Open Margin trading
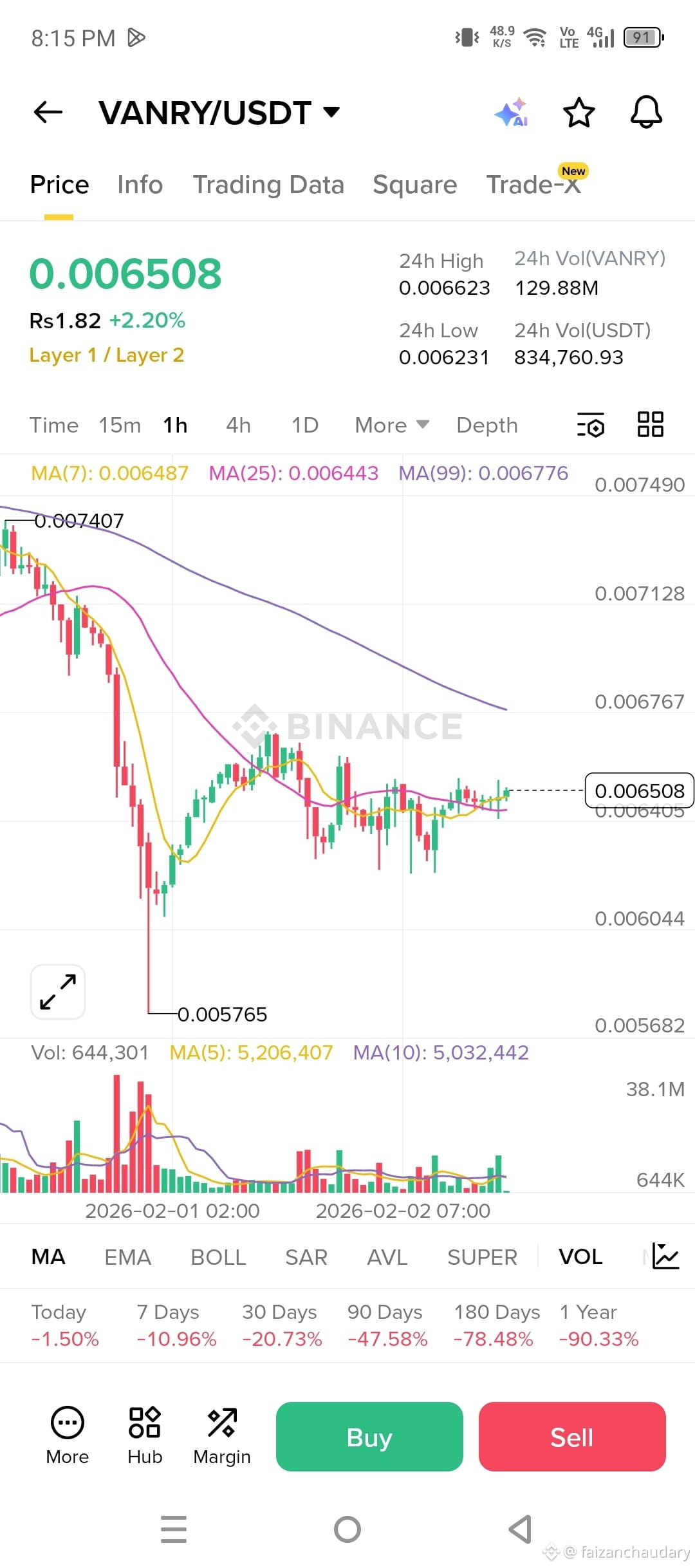Screen dimensions: 695x1568 (x=222, y=1437)
